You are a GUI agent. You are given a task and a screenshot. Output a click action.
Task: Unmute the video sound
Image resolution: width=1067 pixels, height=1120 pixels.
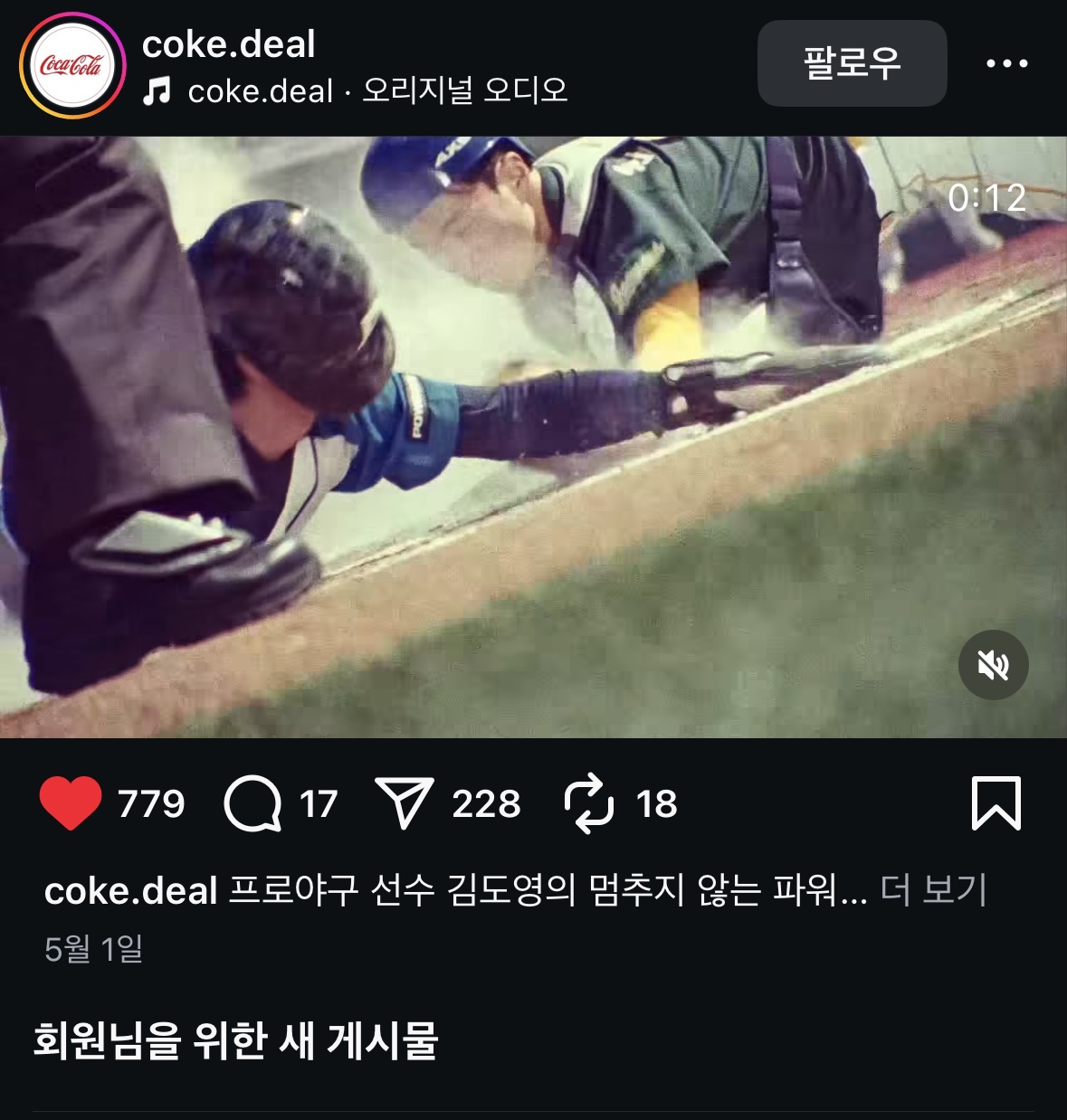tap(993, 665)
